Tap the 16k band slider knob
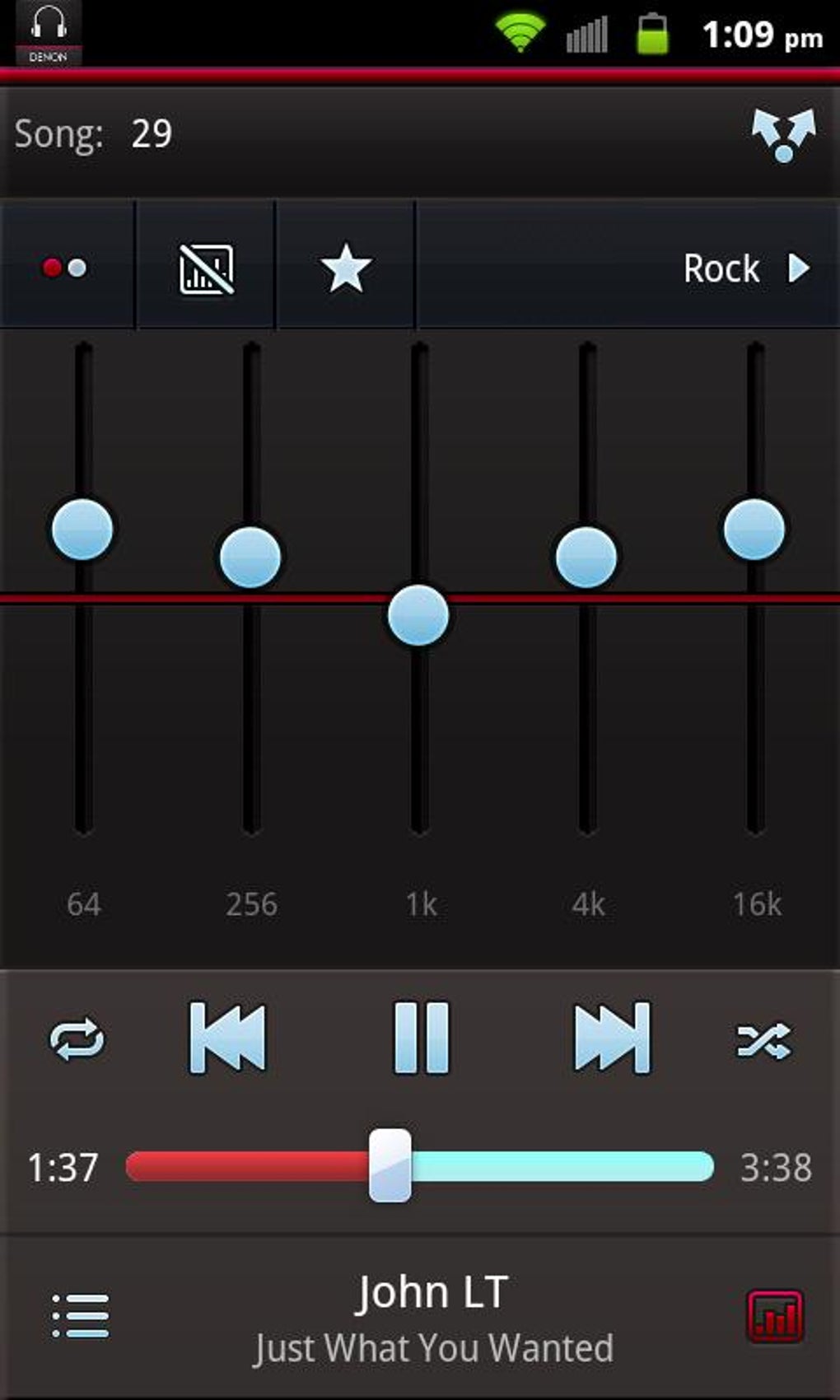 (x=754, y=530)
